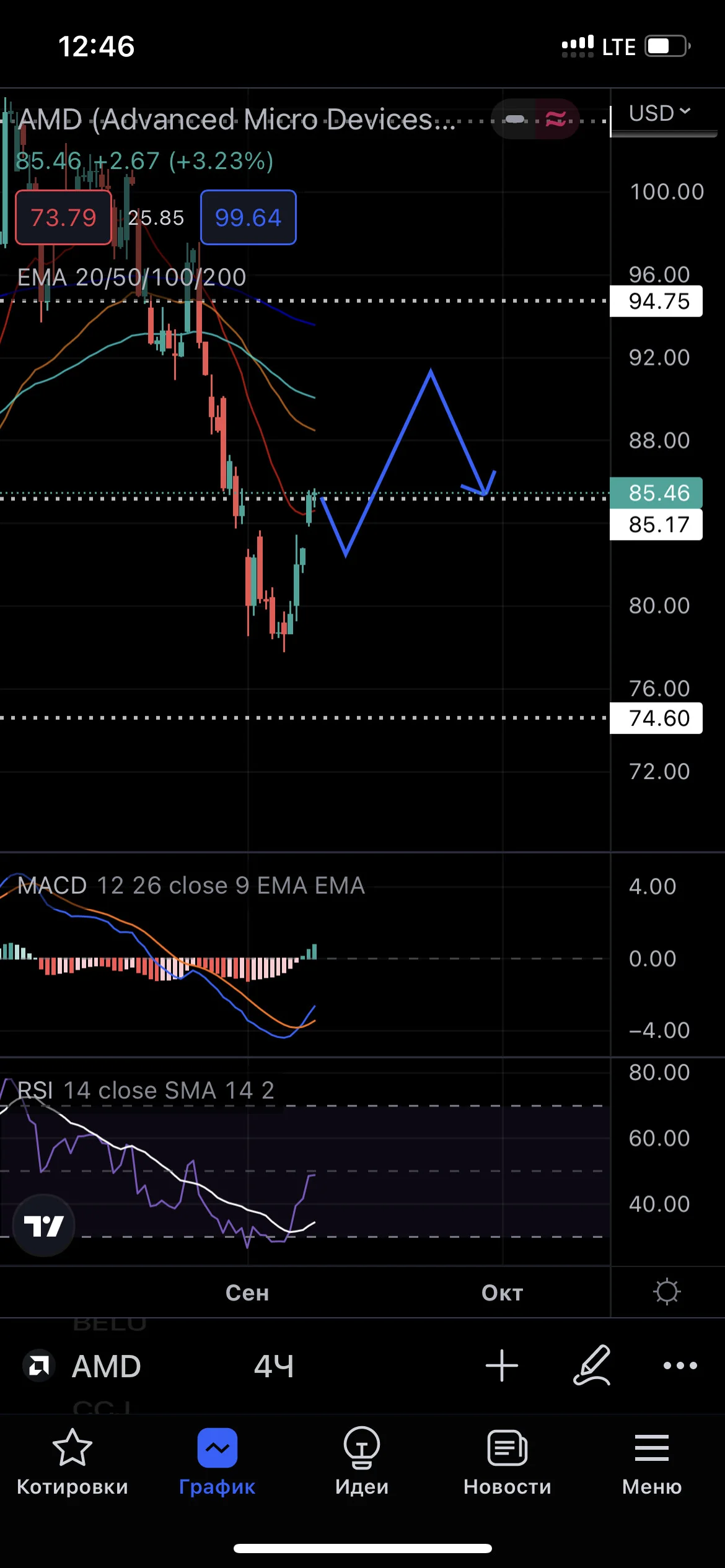Open drawing tools pencil icon
Image resolution: width=725 pixels, height=1568 pixels.
(x=592, y=1365)
